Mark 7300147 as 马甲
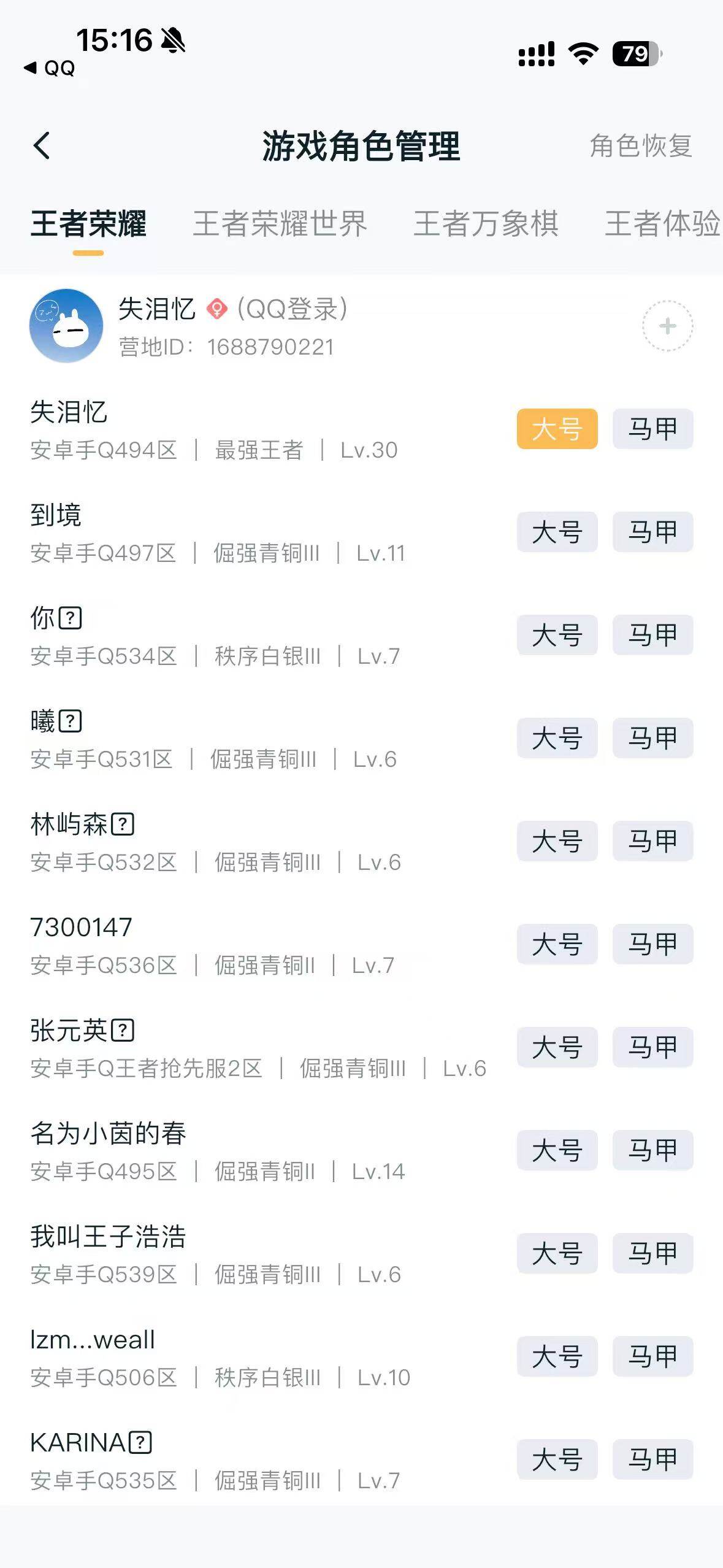The width and height of the screenshot is (723, 1568). [x=652, y=944]
